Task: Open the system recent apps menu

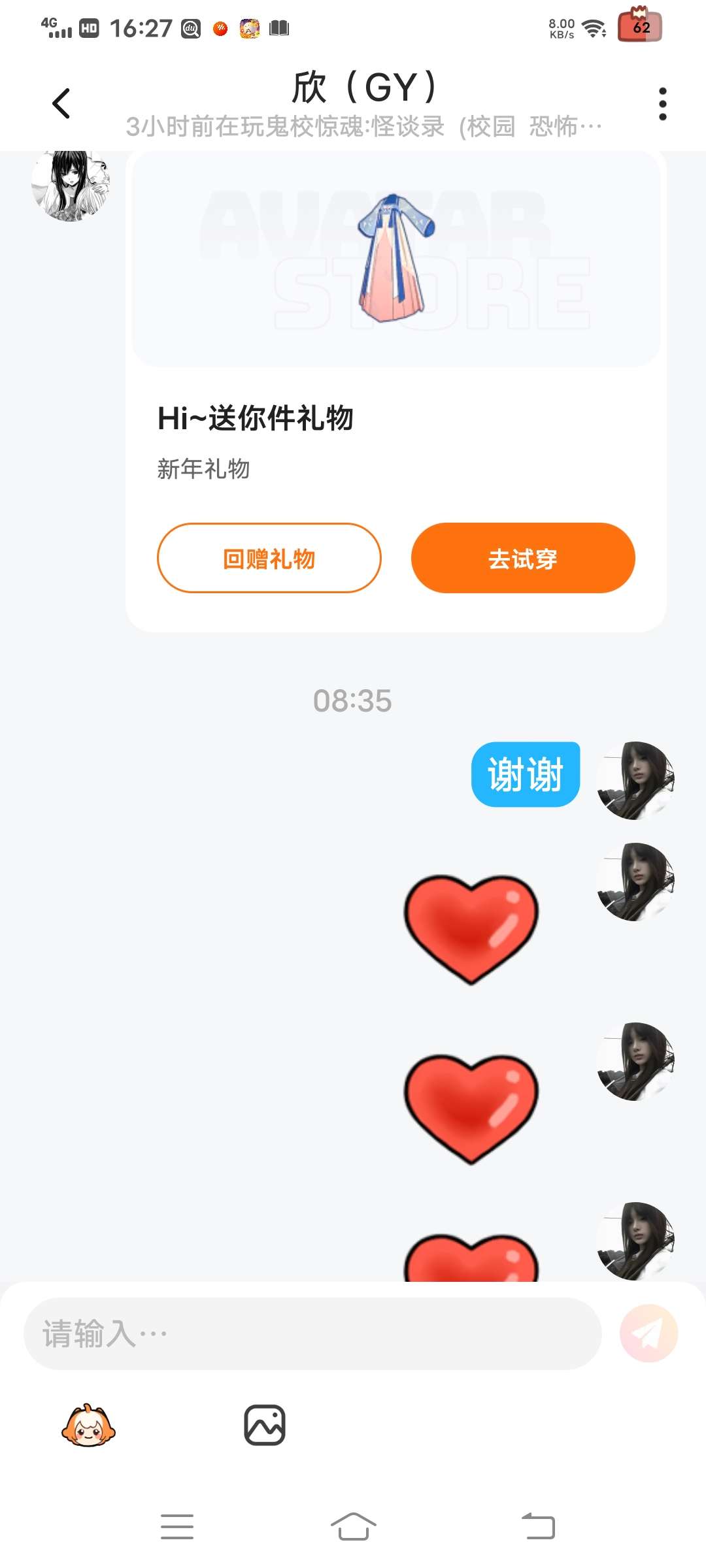Action: (x=177, y=1527)
